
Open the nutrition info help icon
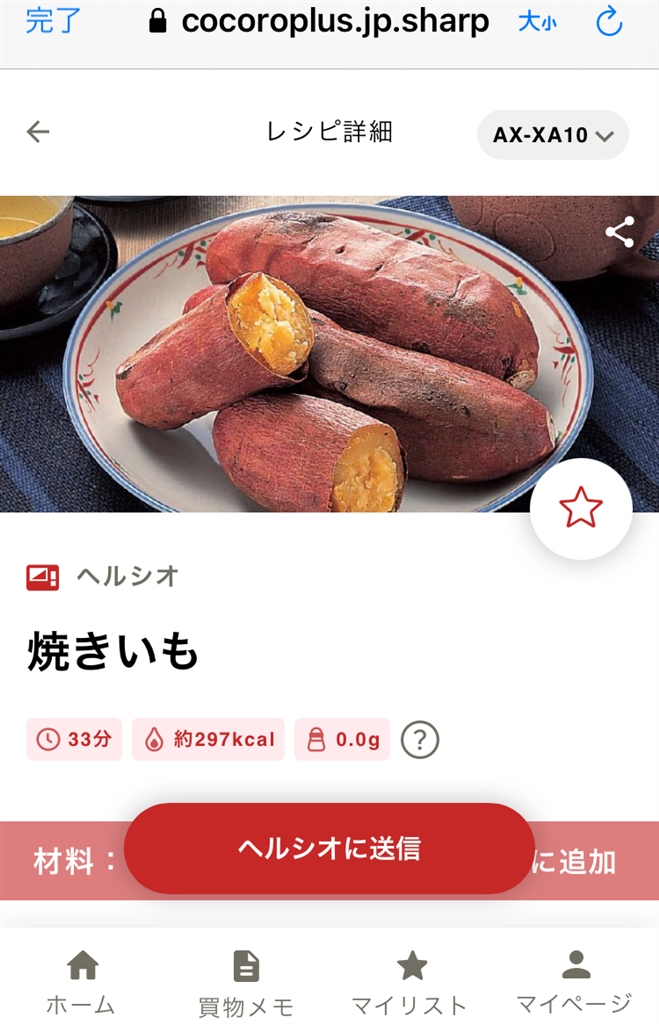coord(420,740)
